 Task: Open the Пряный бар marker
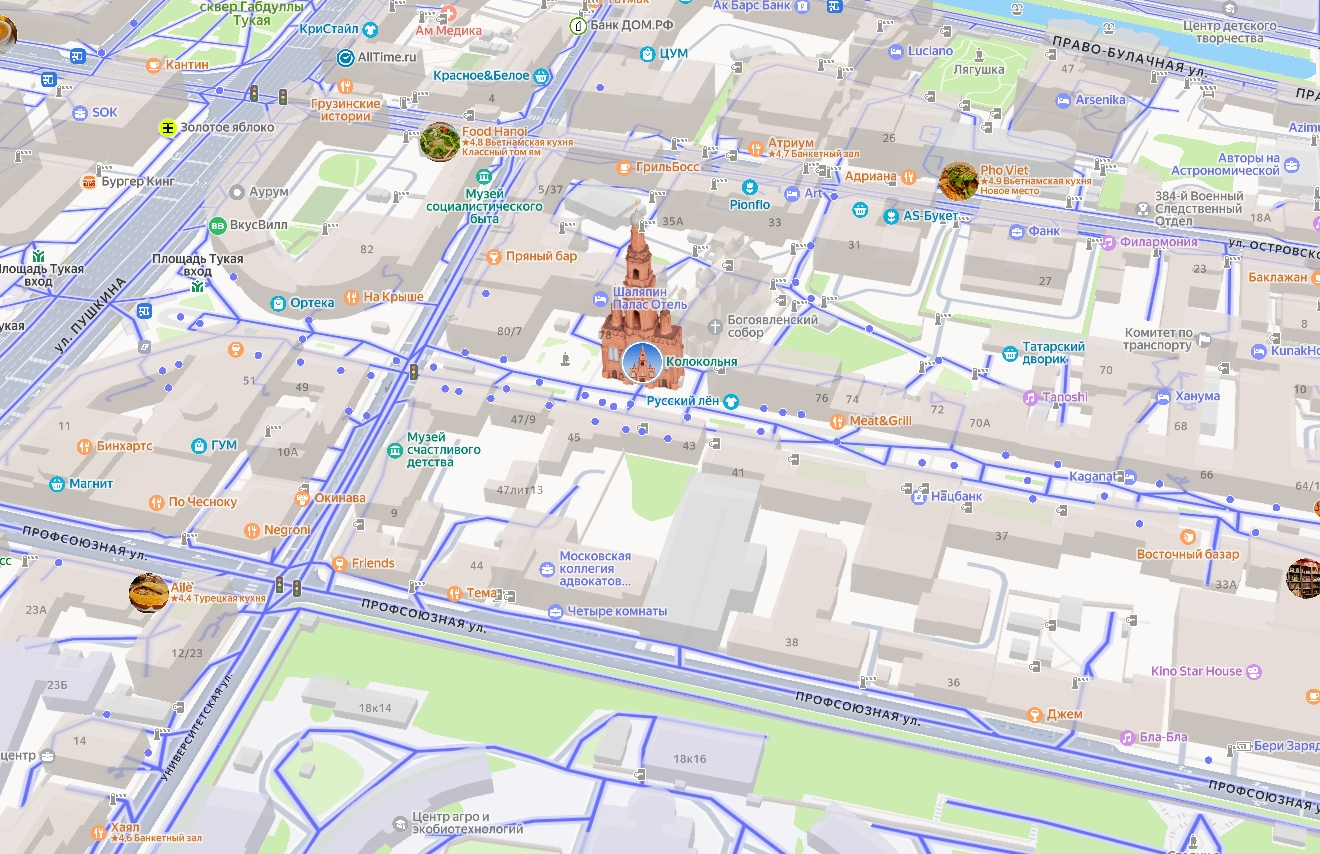coord(493,257)
